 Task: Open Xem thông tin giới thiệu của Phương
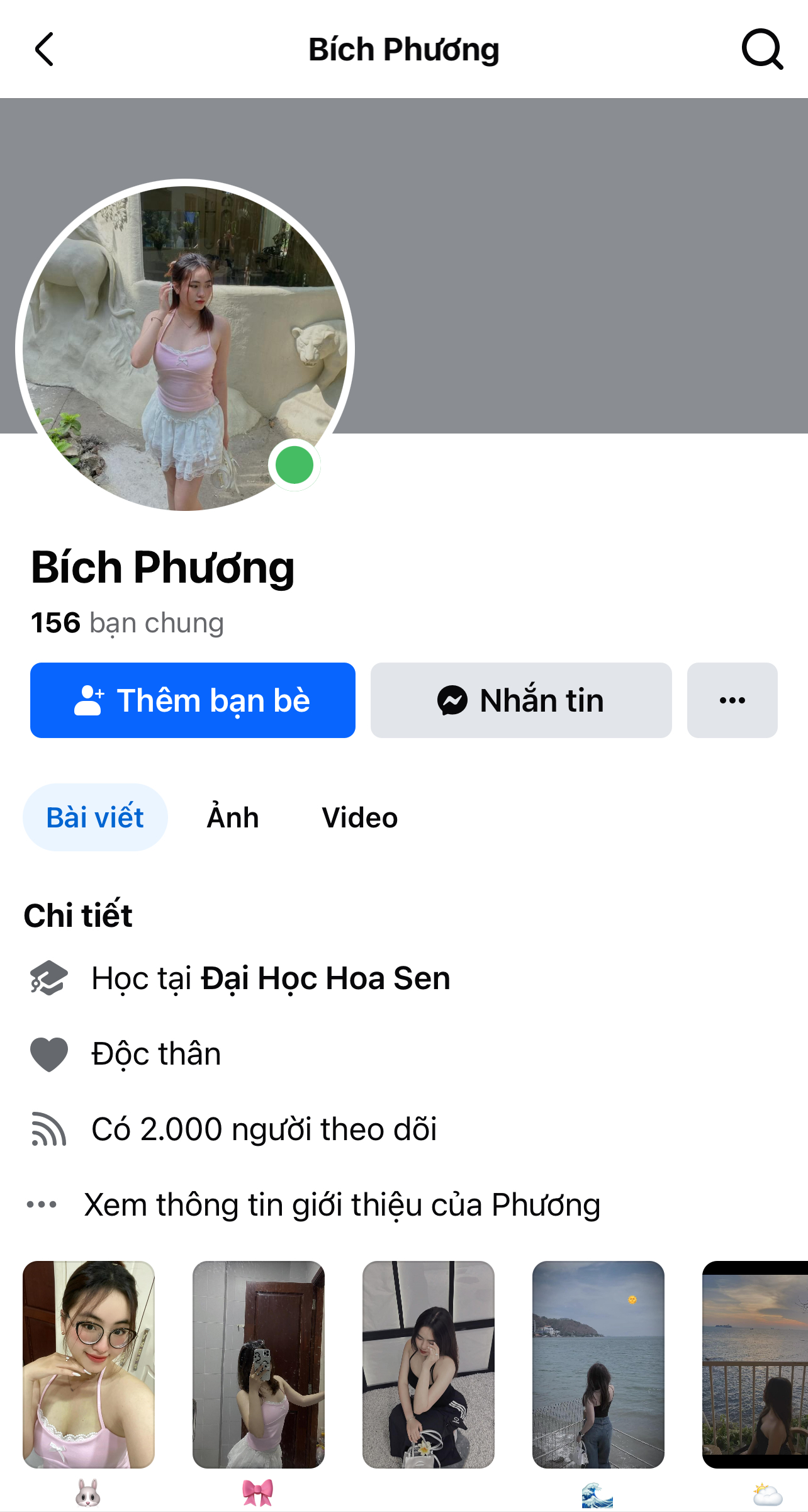[x=342, y=1205]
